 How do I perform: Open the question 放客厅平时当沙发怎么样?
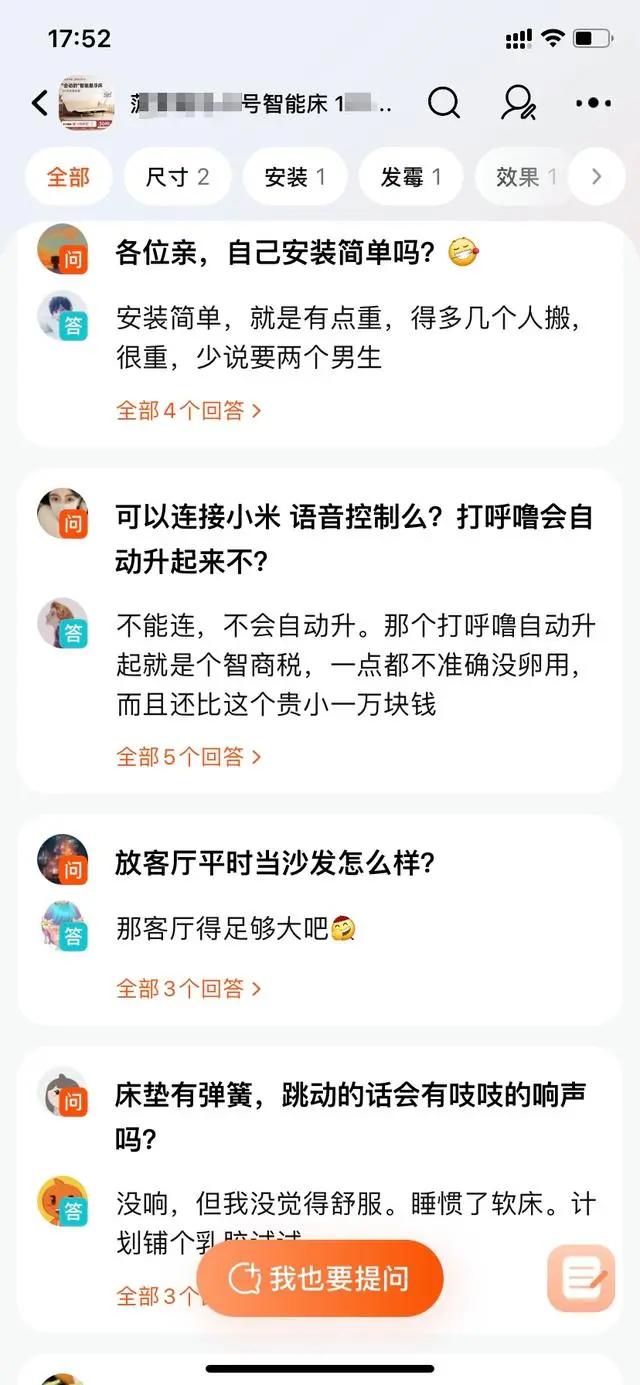[275, 864]
